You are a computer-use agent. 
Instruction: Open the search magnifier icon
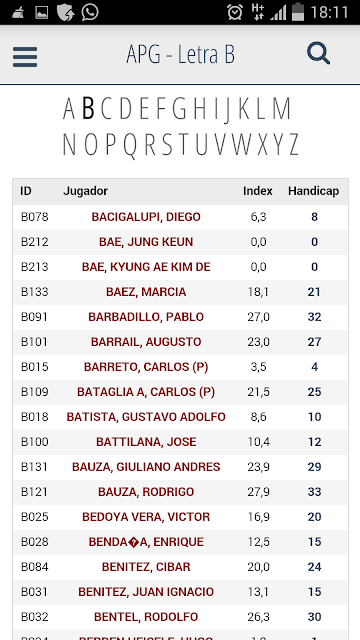(x=318, y=54)
